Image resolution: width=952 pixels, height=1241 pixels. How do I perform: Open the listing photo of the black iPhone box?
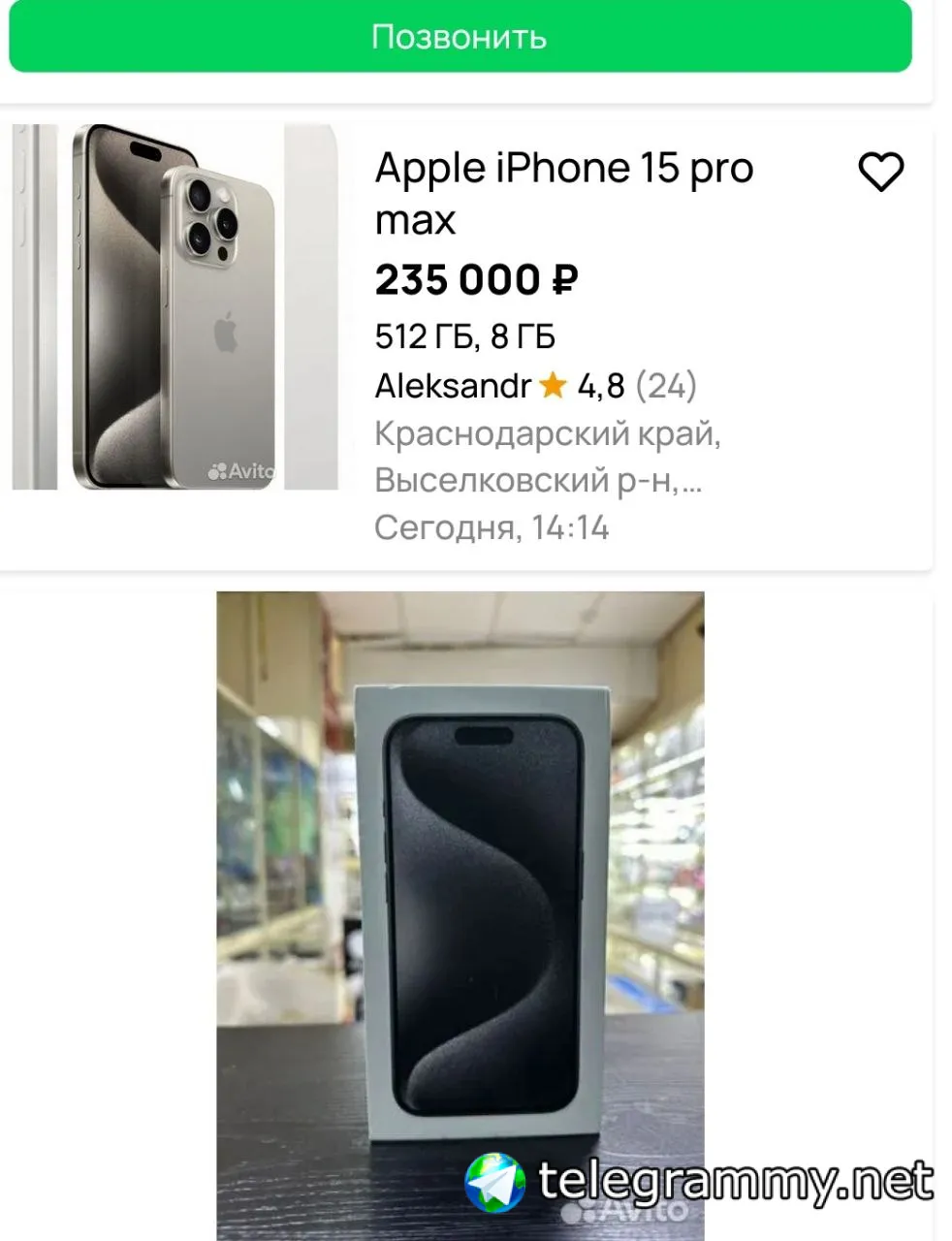click(460, 911)
